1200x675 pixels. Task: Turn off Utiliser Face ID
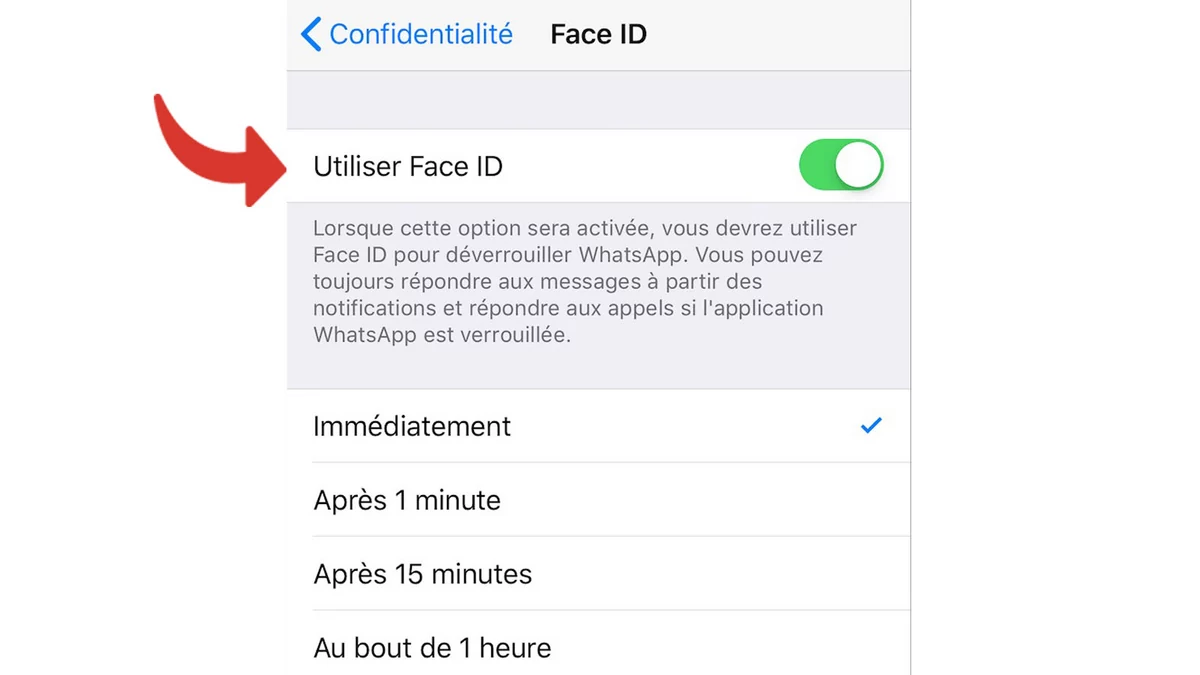(840, 166)
